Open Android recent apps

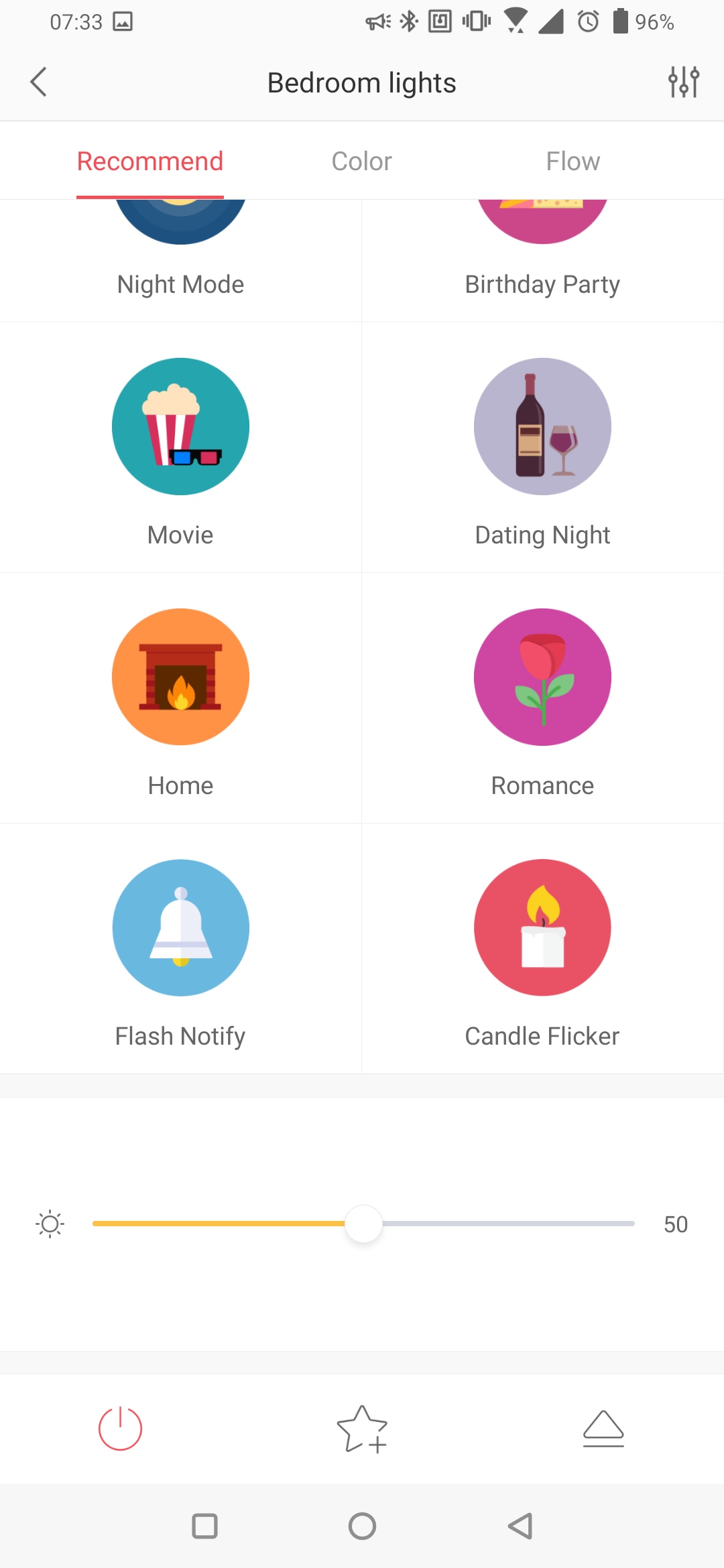tap(204, 1526)
